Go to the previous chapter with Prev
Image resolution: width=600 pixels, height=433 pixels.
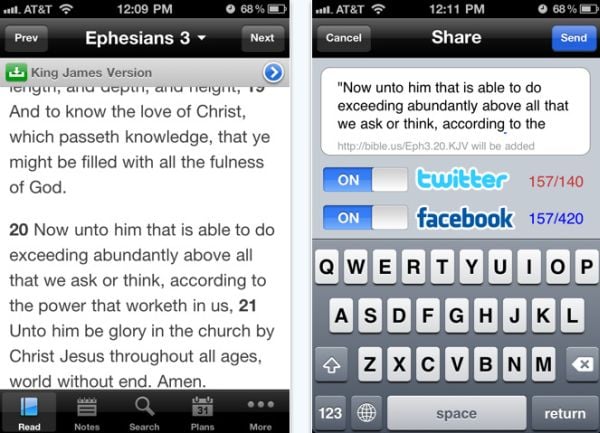[x=26, y=38]
